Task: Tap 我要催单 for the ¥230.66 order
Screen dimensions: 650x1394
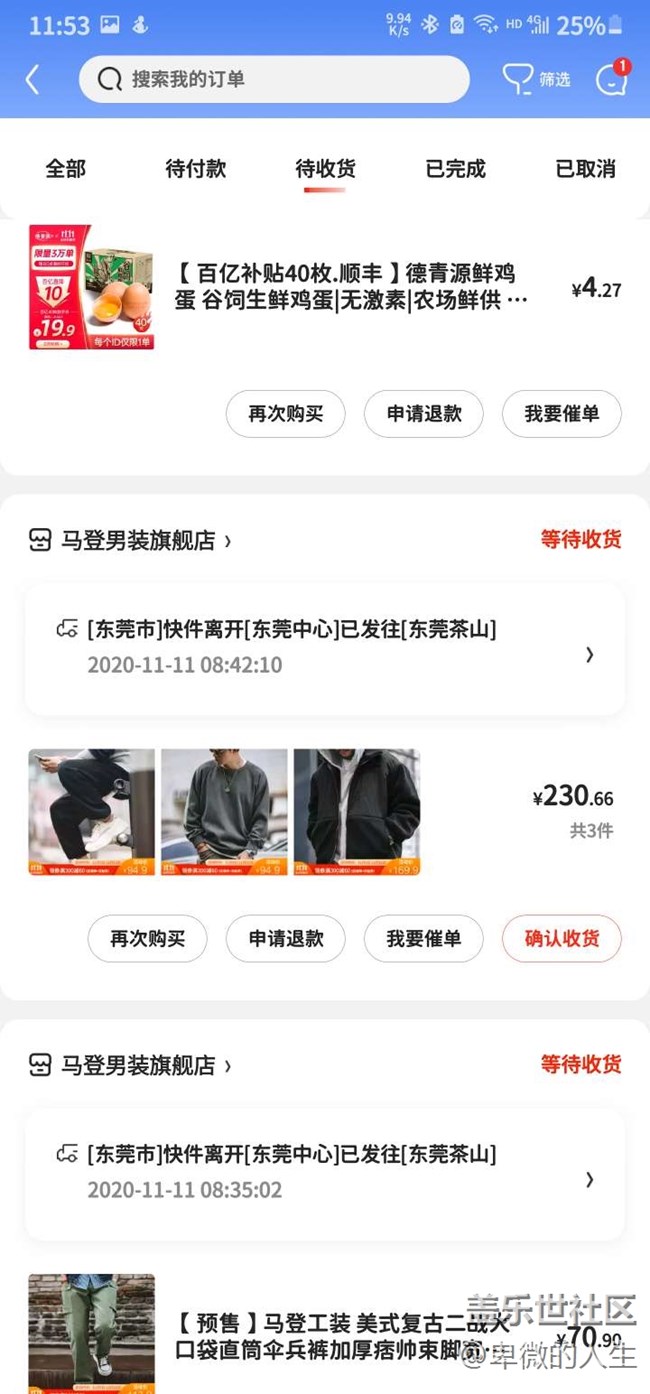Action: click(x=424, y=939)
